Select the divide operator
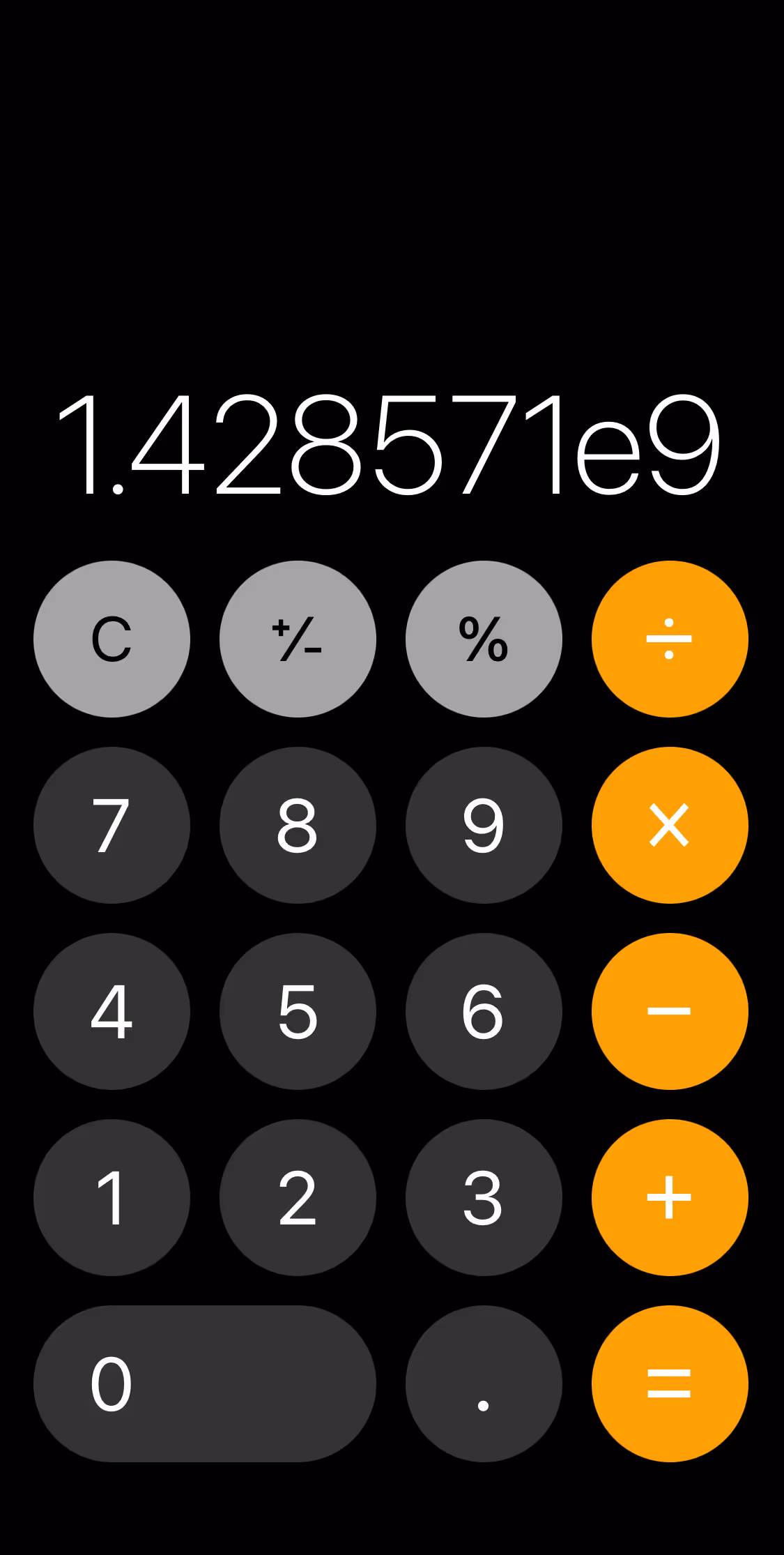 (670, 639)
